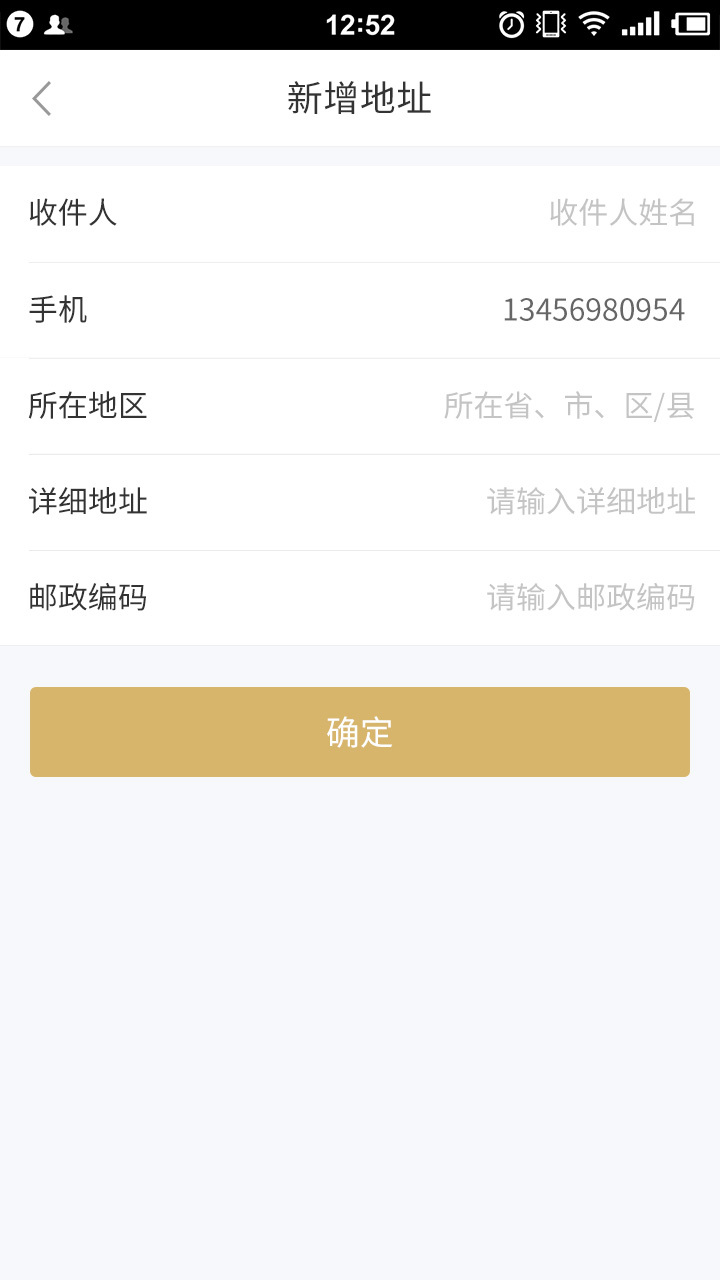
Task: Focus the 详细地址 address field
Action: pos(590,502)
